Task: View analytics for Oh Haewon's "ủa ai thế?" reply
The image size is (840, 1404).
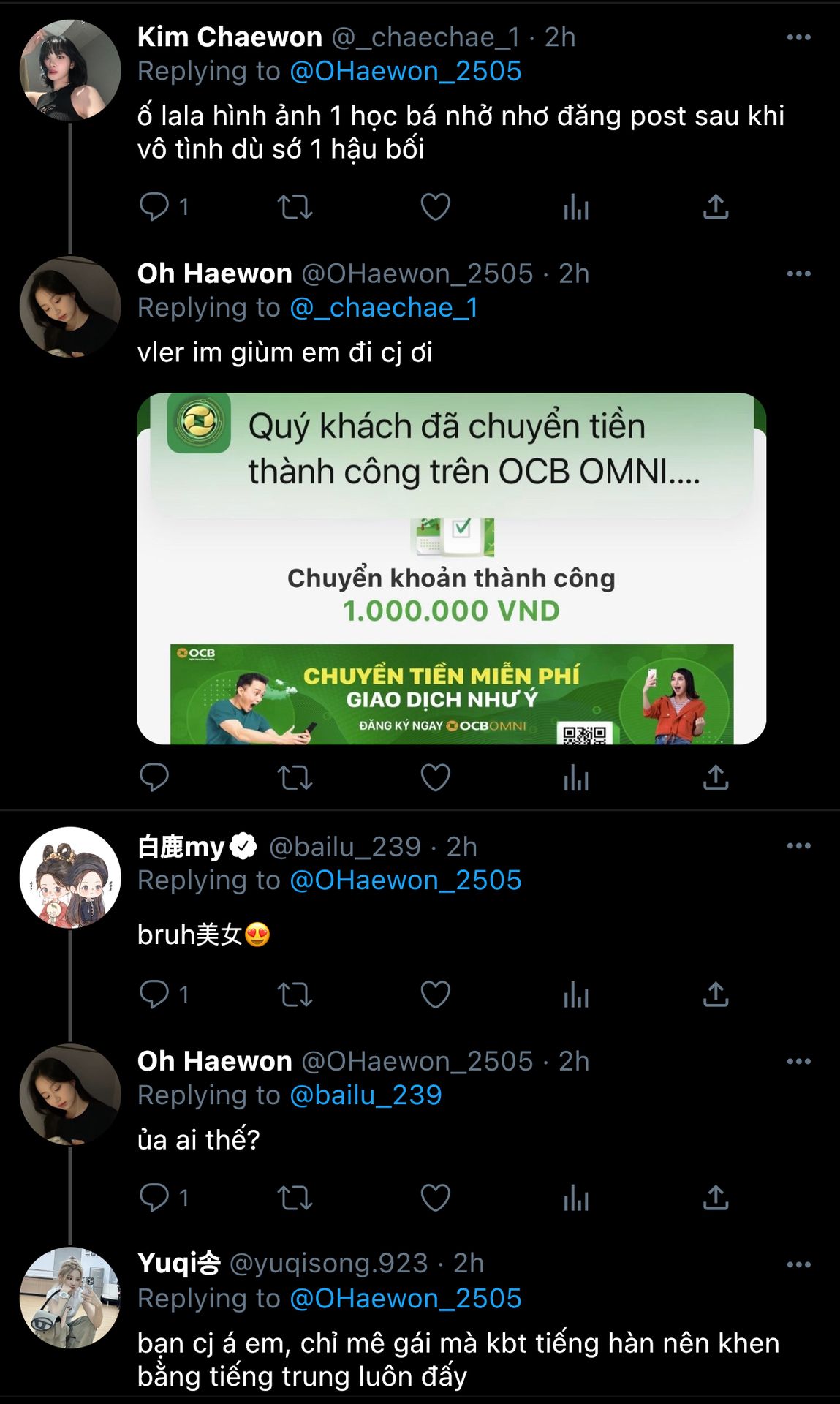Action: pyautogui.click(x=576, y=1198)
